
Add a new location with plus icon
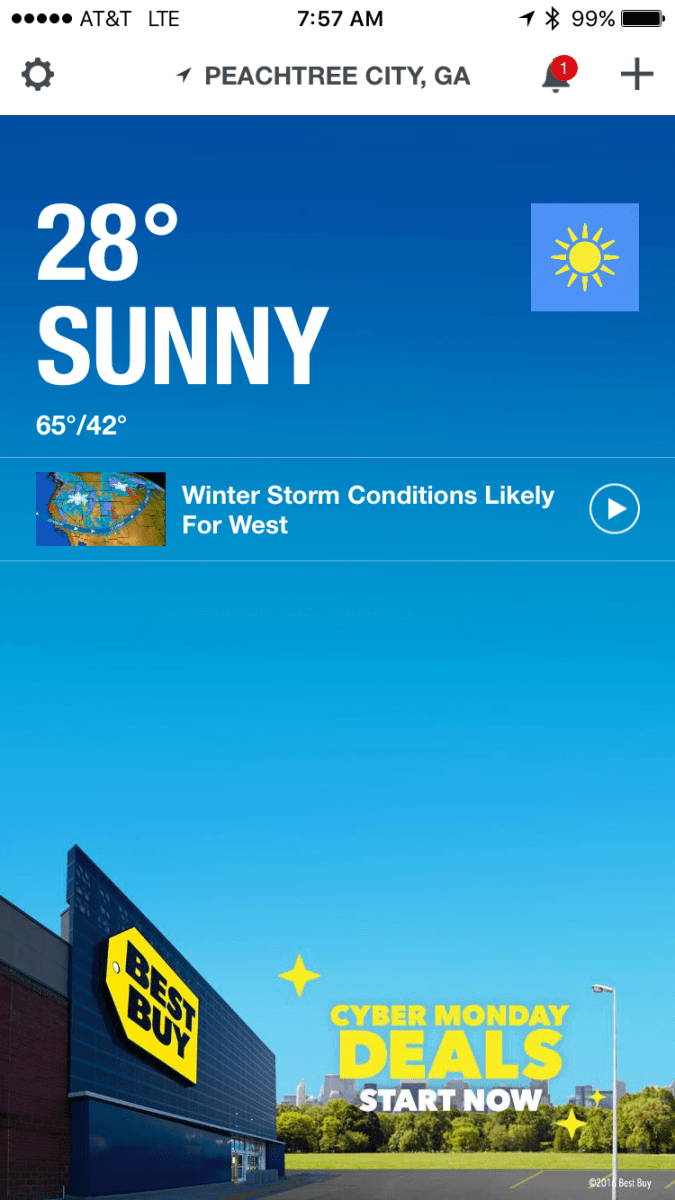pos(636,75)
